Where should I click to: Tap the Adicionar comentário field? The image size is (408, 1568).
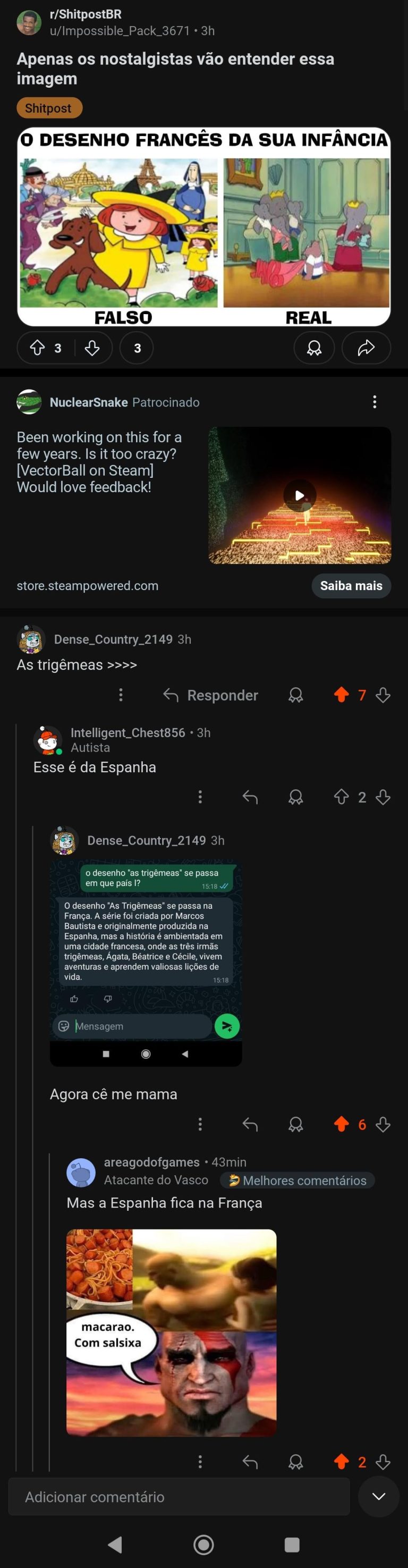[x=179, y=1496]
